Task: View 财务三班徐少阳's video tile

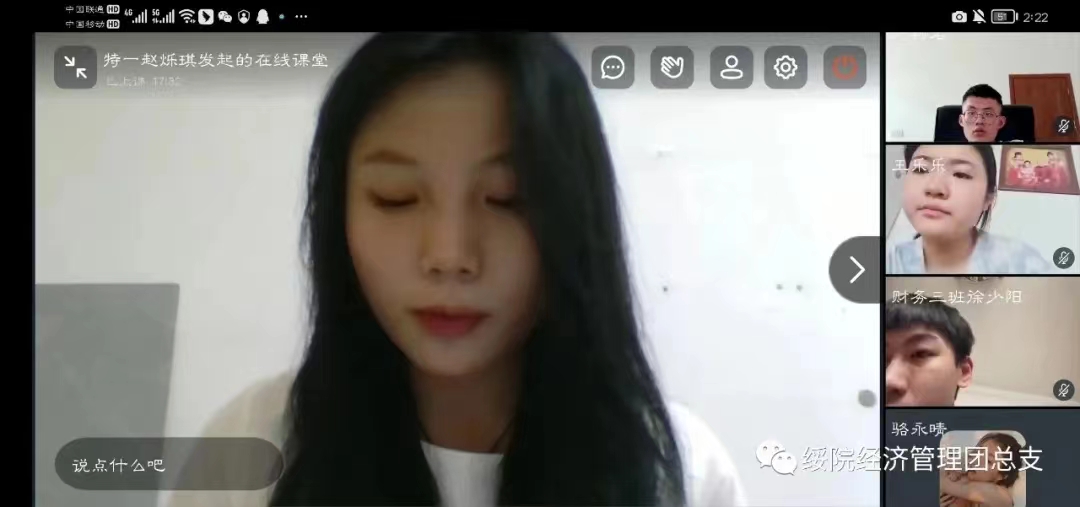Action: 980,341
